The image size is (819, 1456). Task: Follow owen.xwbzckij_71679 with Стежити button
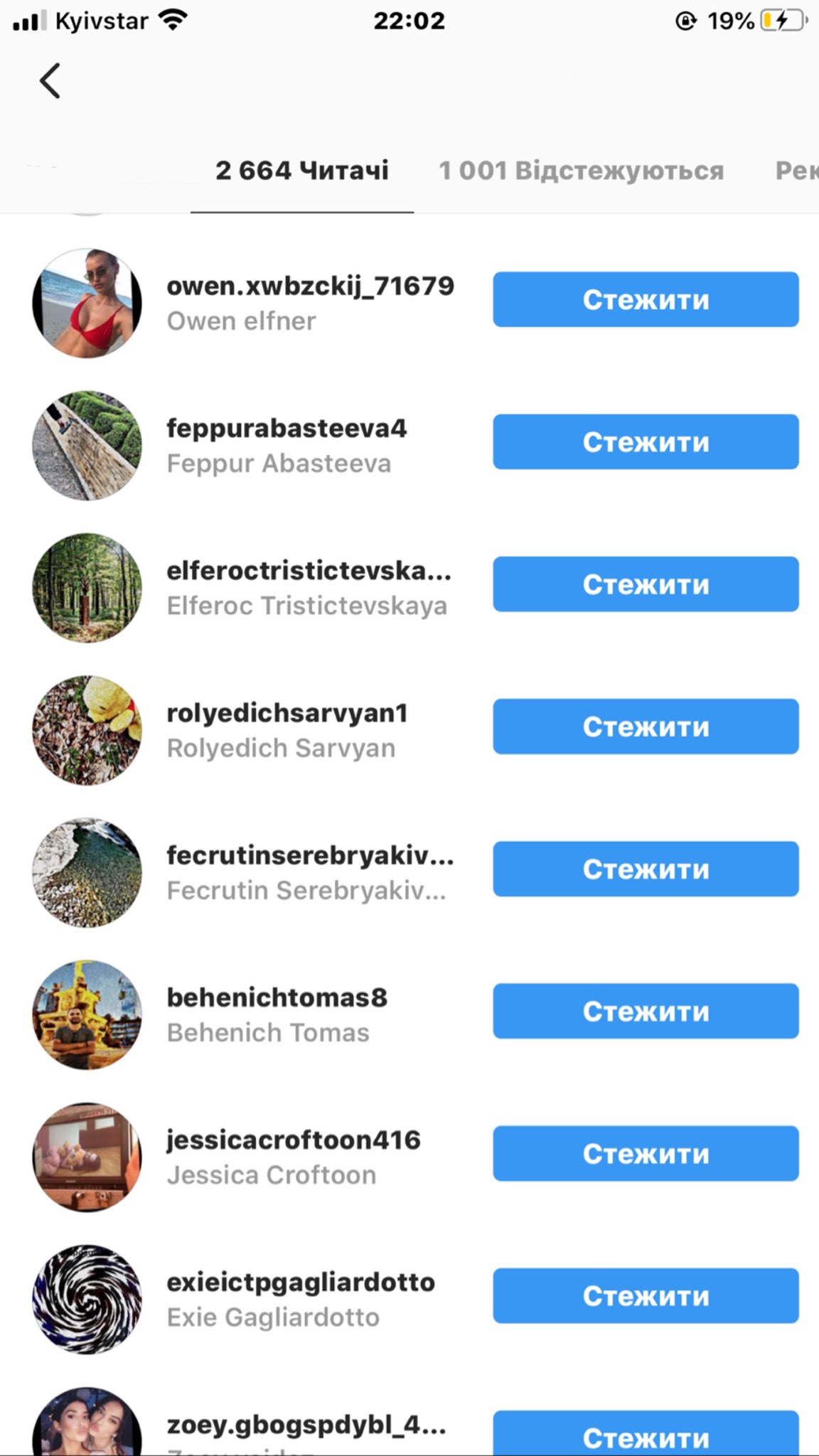tap(646, 299)
